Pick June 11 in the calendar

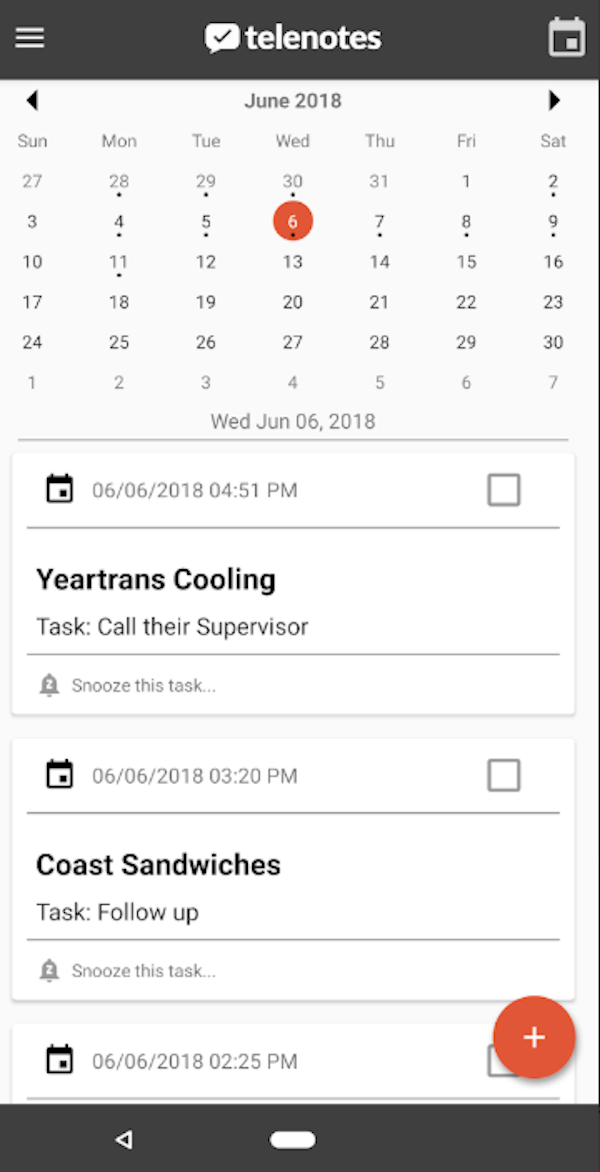coord(119,262)
